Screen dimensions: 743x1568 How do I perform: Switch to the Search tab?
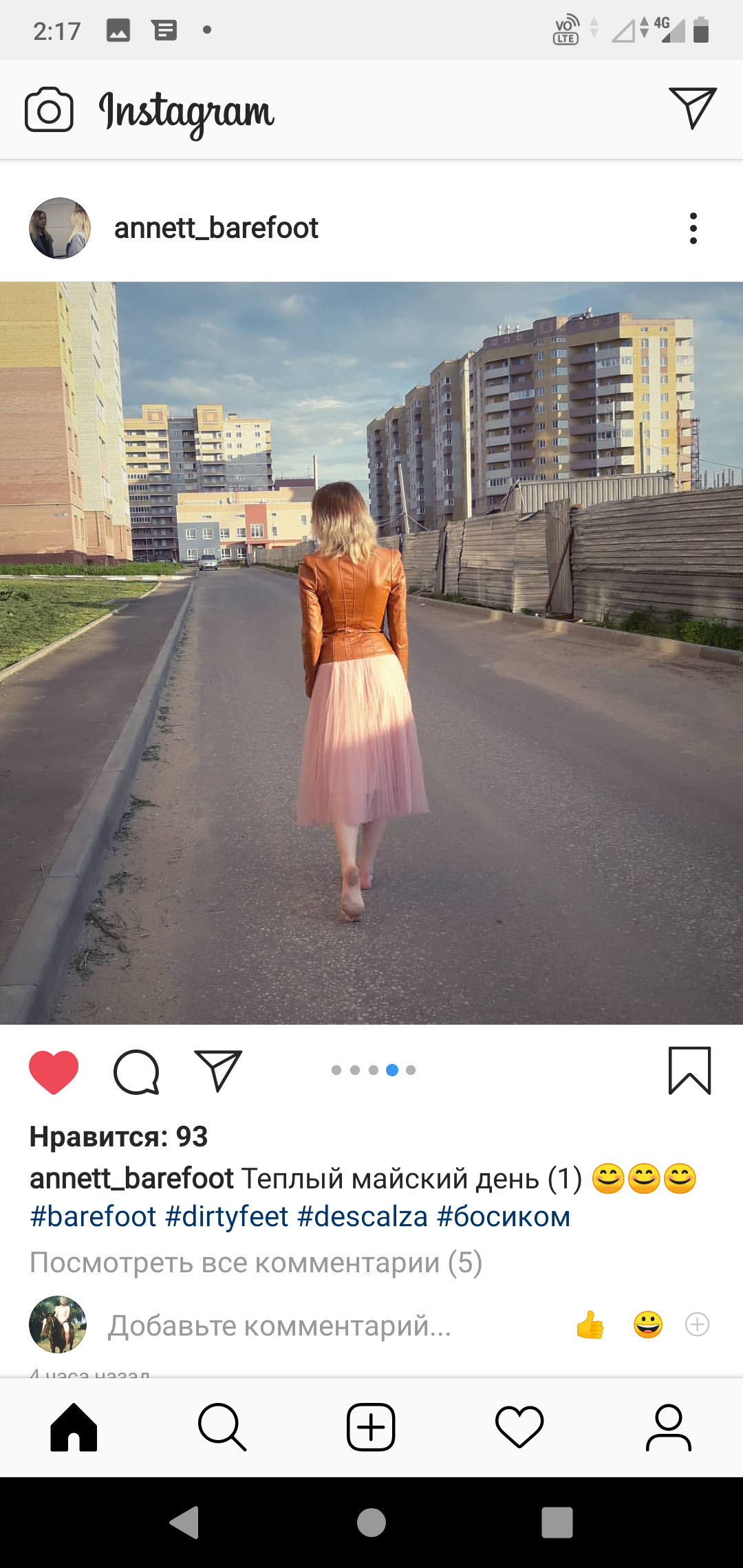[222, 1427]
